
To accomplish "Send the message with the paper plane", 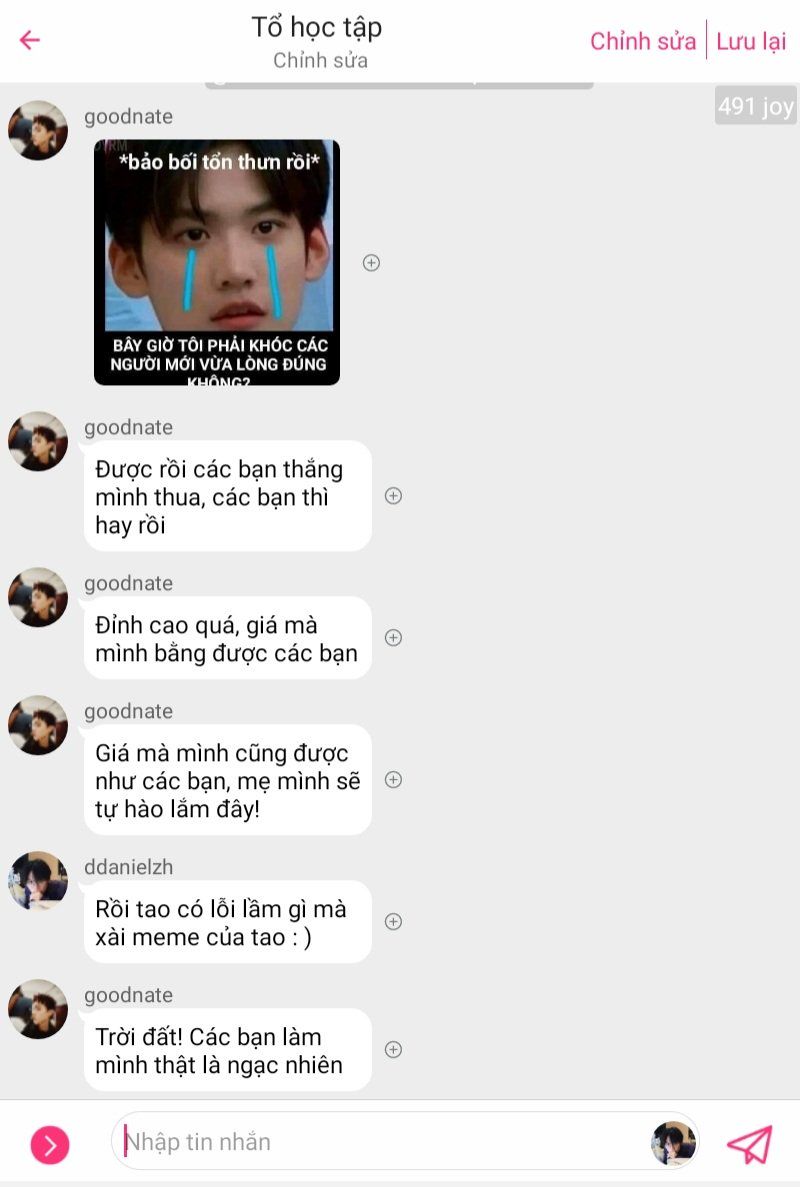I will pos(750,1144).
